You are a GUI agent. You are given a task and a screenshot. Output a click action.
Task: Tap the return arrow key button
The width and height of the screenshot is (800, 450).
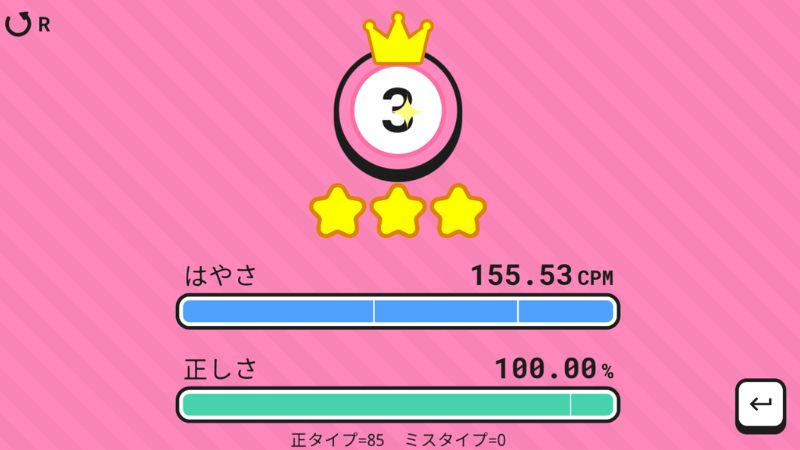click(761, 404)
